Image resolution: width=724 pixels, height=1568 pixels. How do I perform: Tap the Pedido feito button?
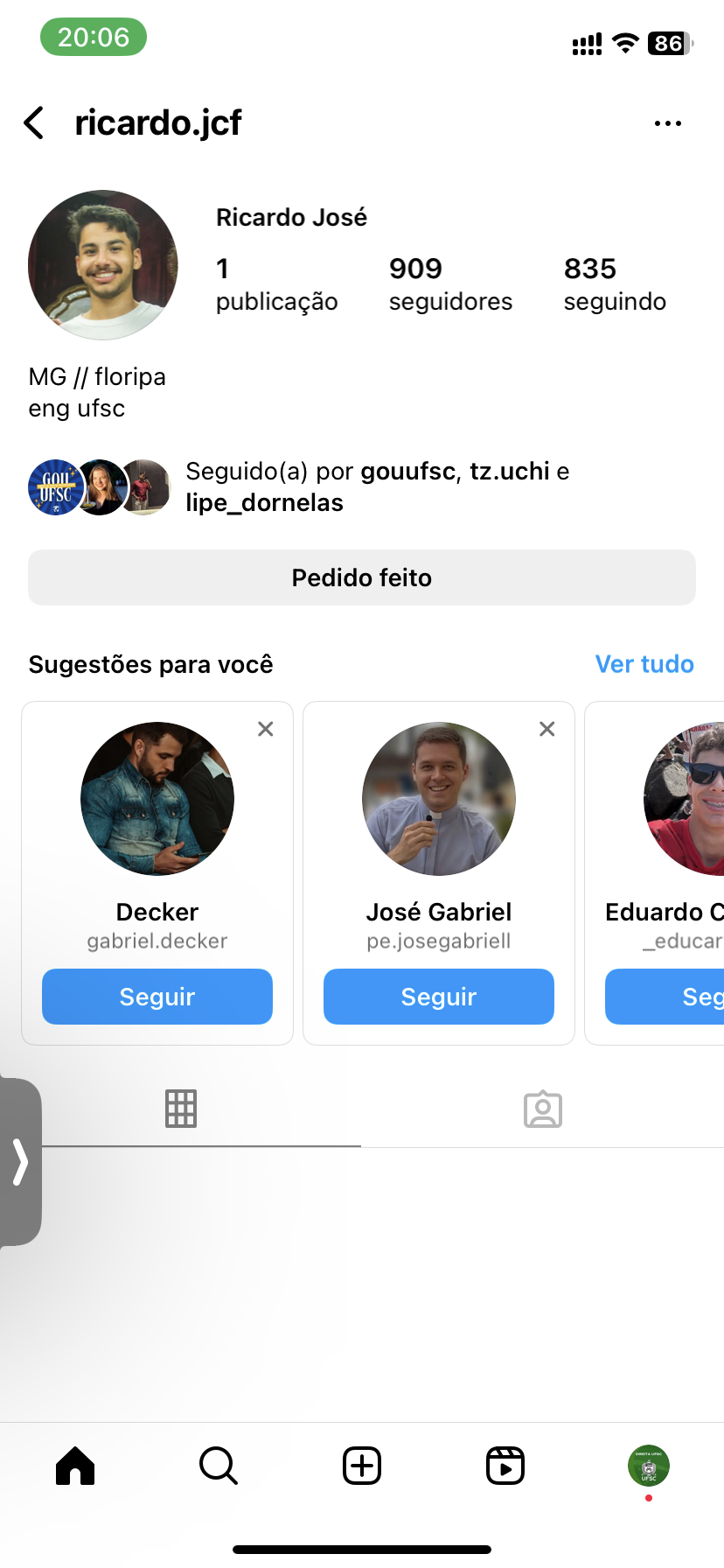[x=362, y=577]
